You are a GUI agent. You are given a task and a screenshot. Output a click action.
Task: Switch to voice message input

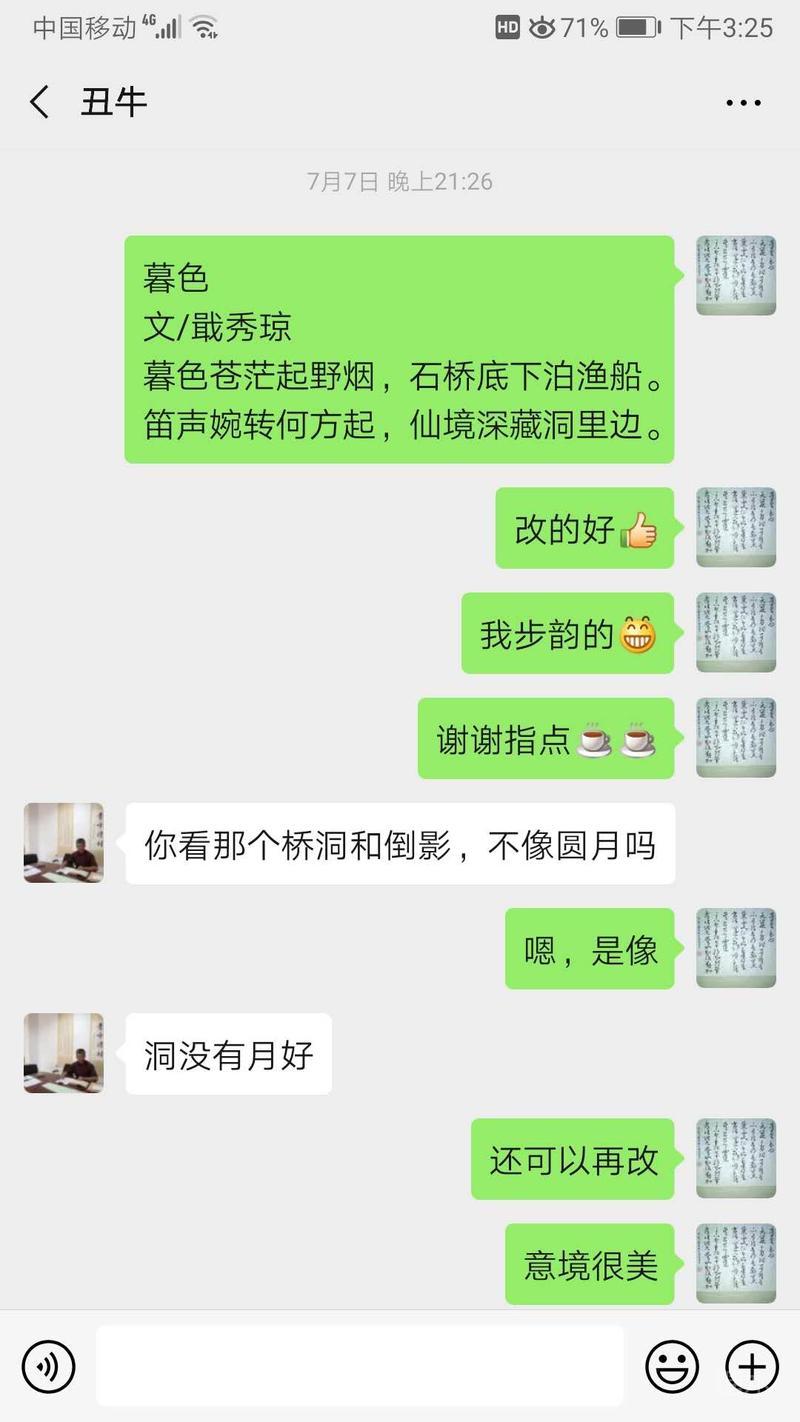click(x=48, y=1365)
